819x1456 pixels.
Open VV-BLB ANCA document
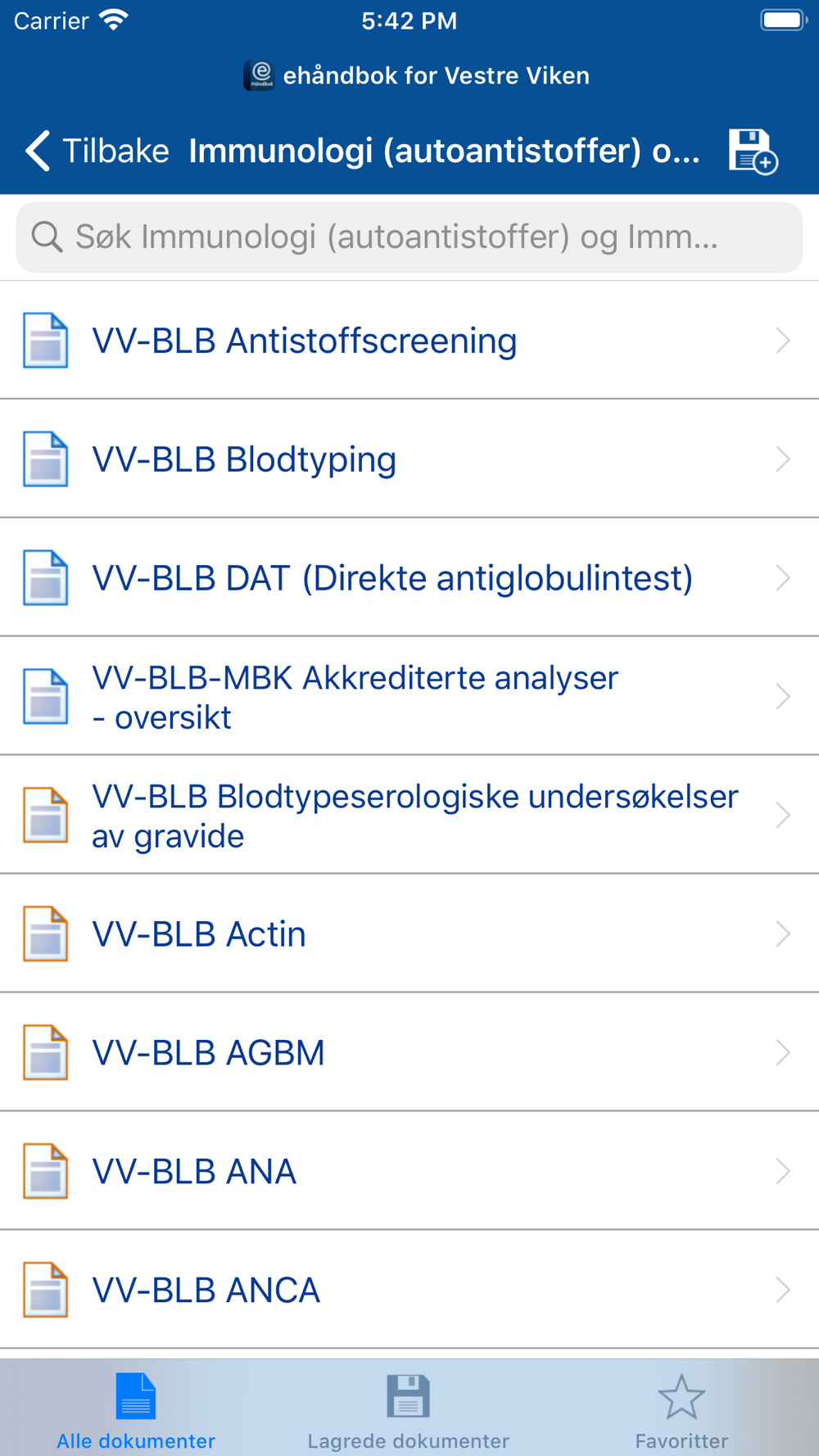[x=409, y=1291]
